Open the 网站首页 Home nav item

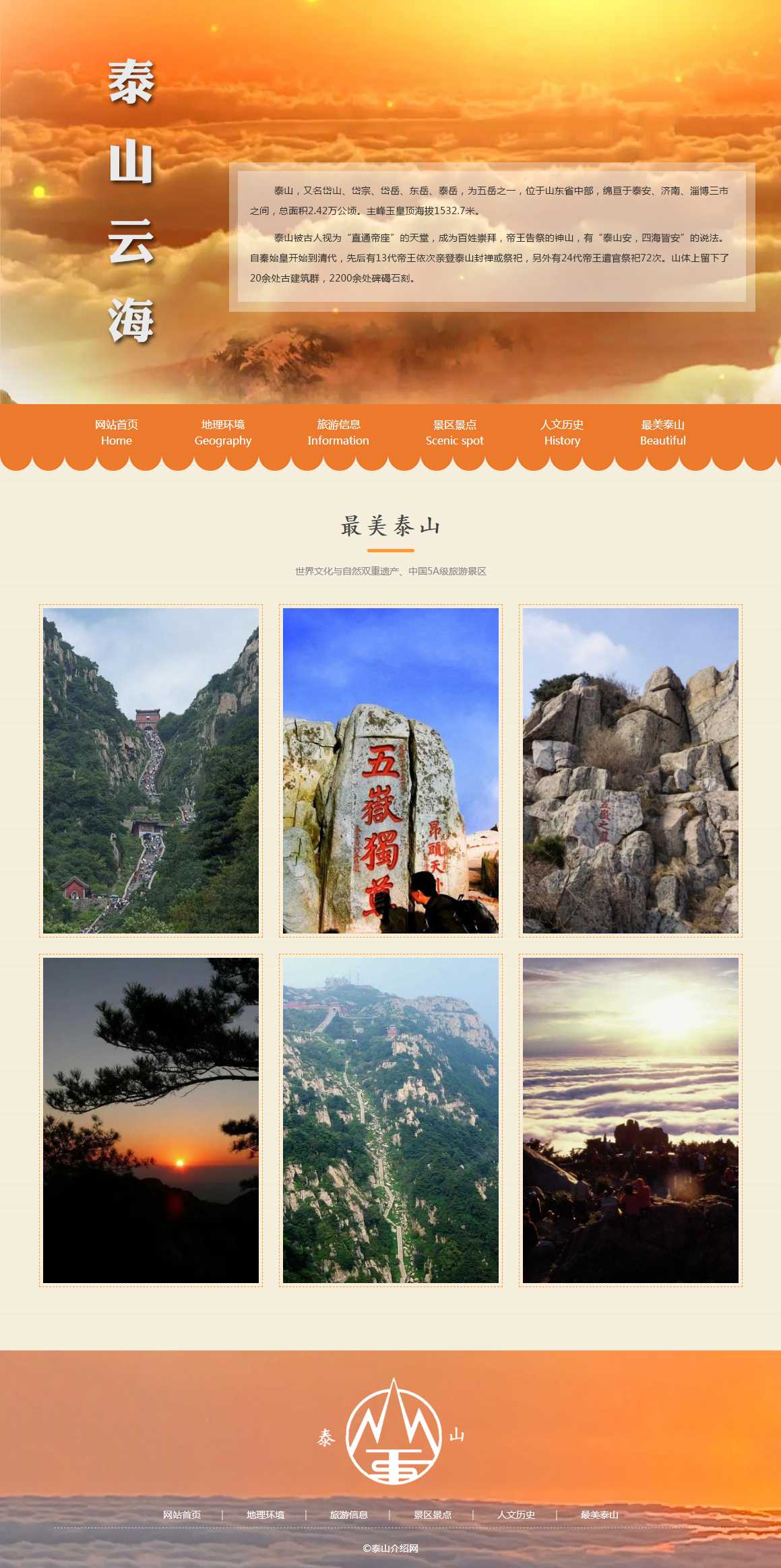(x=116, y=432)
